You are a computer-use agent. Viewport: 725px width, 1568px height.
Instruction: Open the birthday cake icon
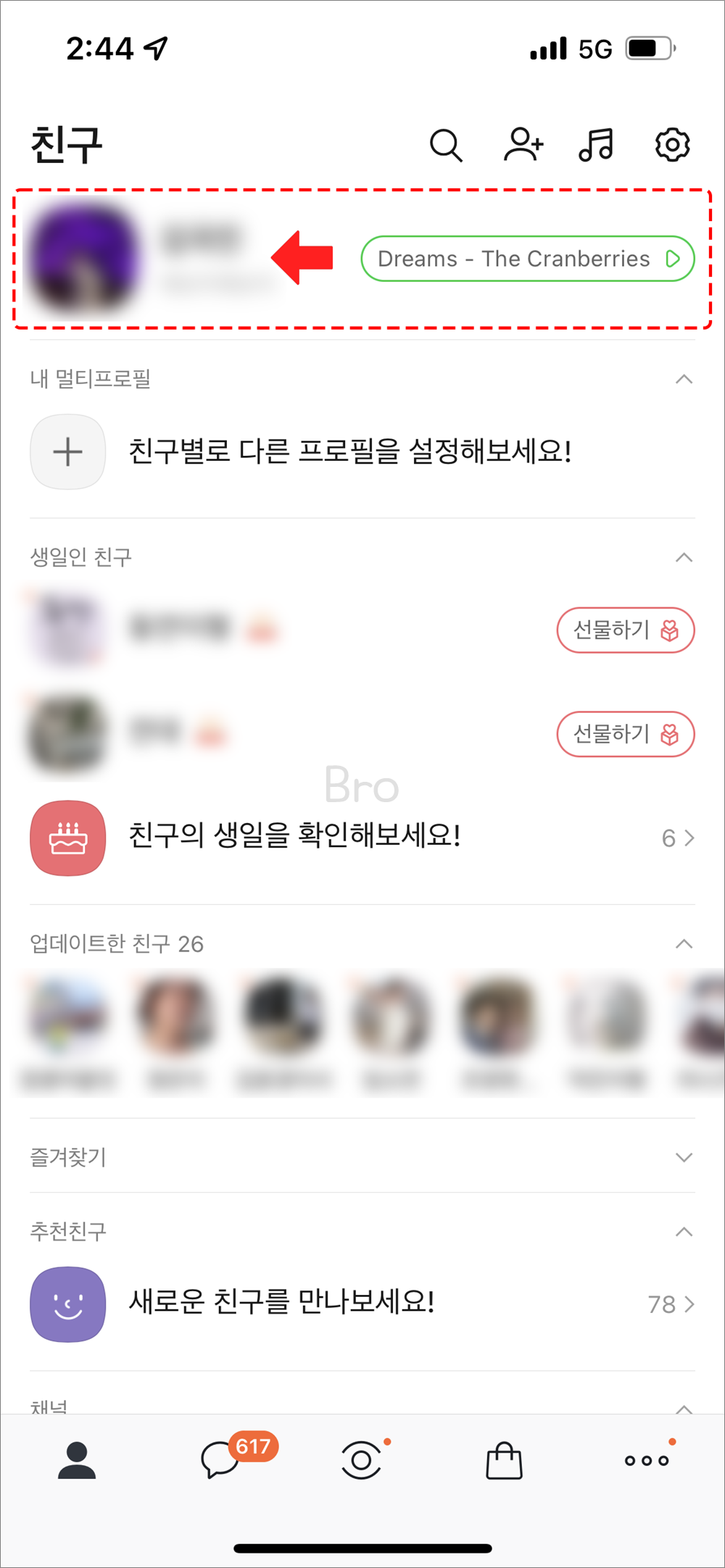(x=67, y=838)
